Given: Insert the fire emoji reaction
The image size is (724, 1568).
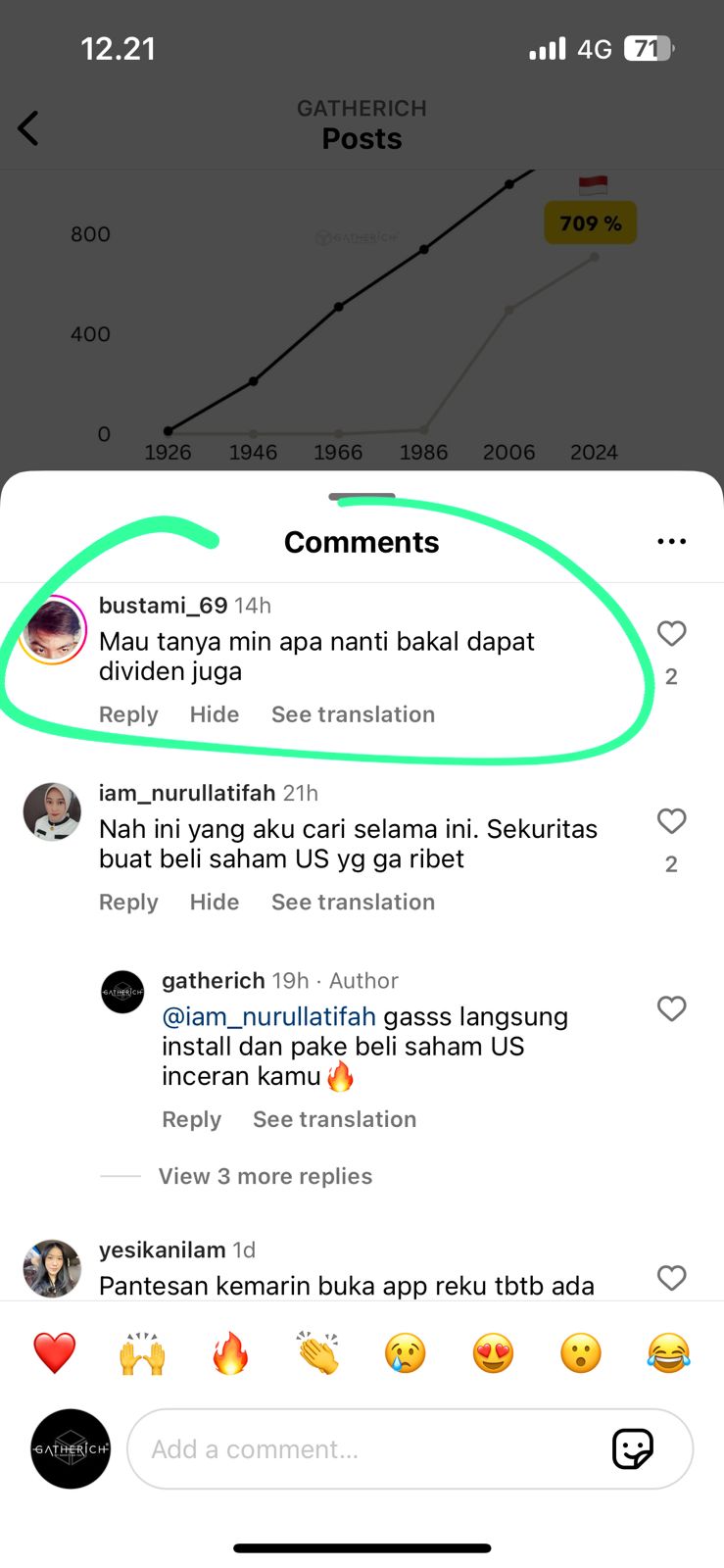Looking at the screenshot, I should 230,1353.
